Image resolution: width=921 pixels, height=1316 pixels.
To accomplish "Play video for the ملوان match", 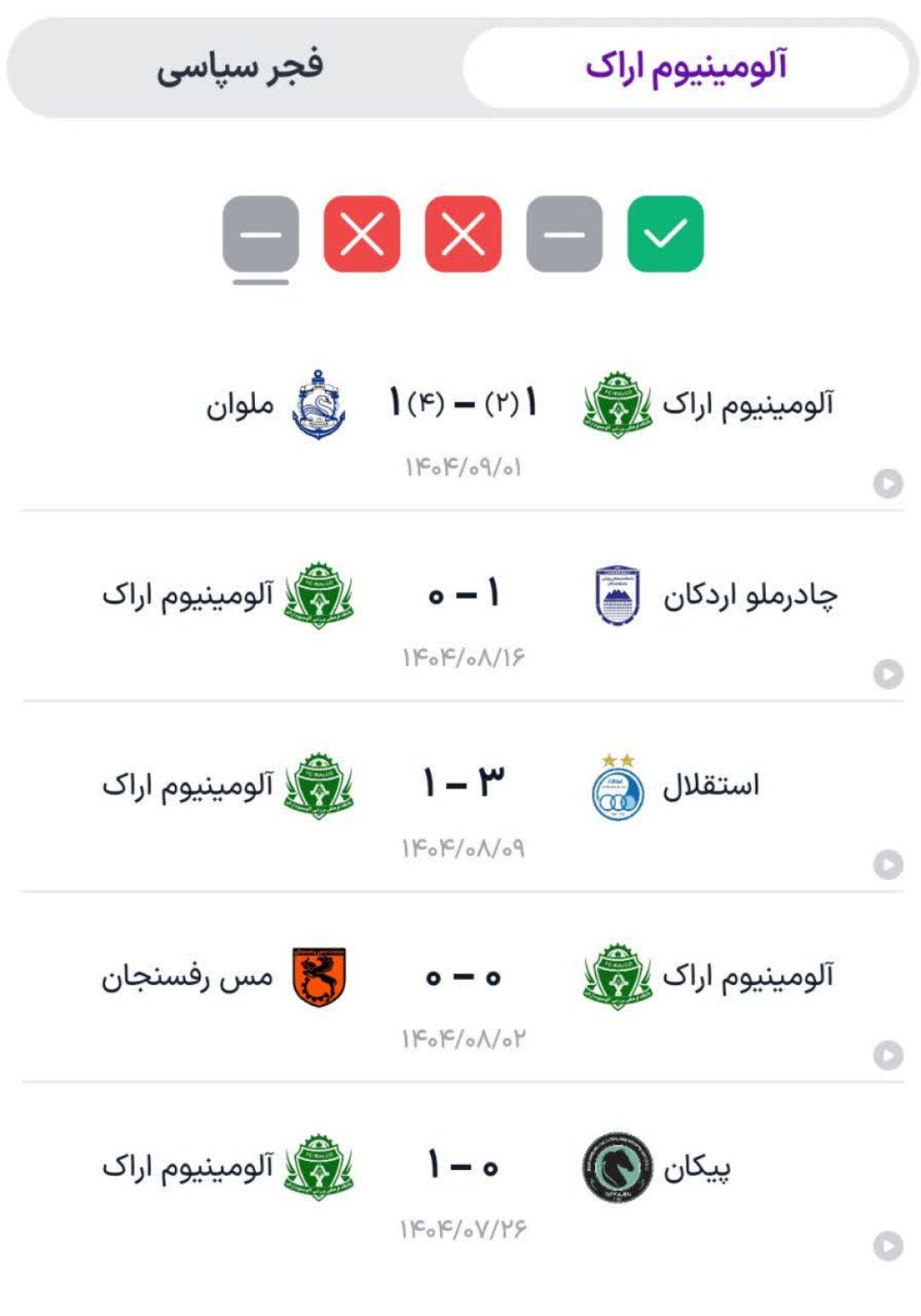I will pyautogui.click(x=888, y=484).
